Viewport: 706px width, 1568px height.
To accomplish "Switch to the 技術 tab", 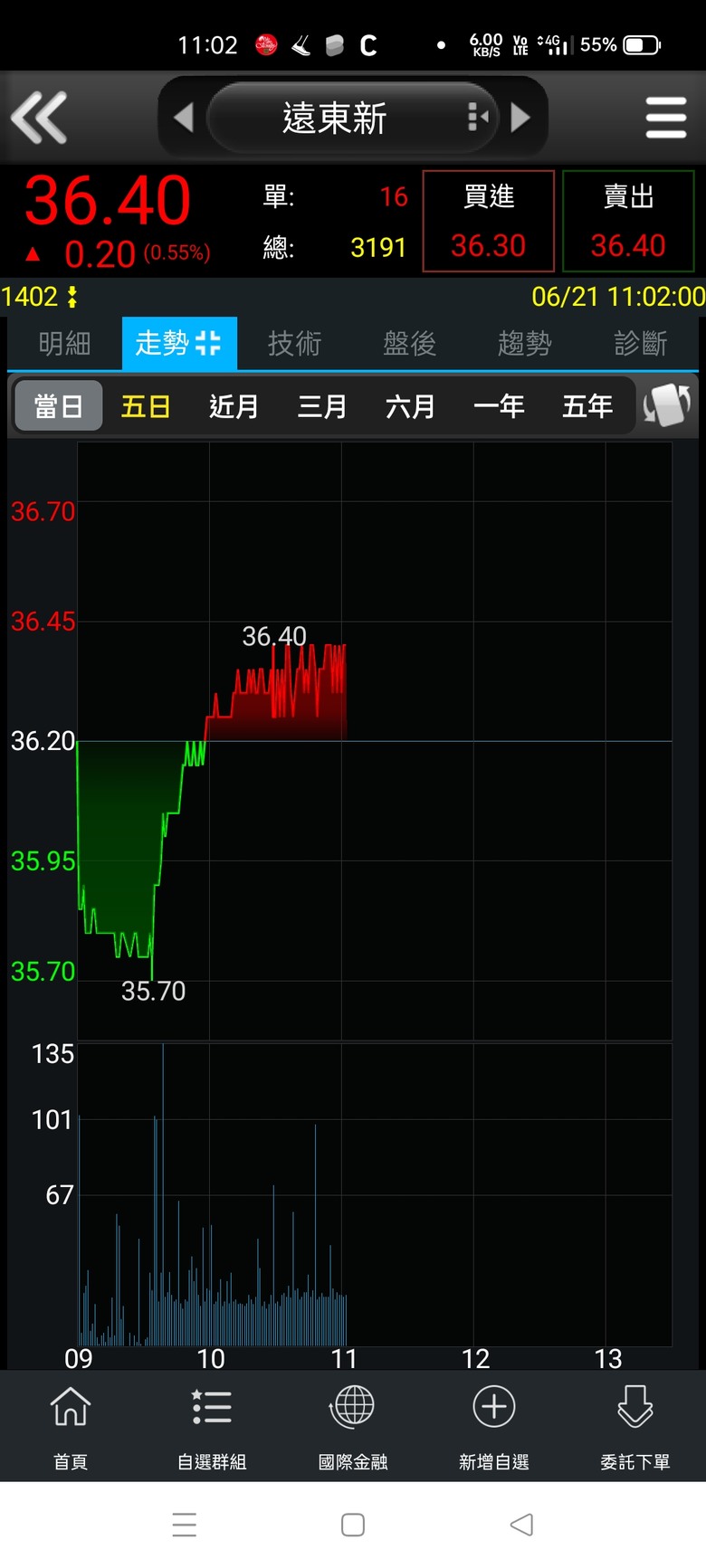I will point(294,344).
